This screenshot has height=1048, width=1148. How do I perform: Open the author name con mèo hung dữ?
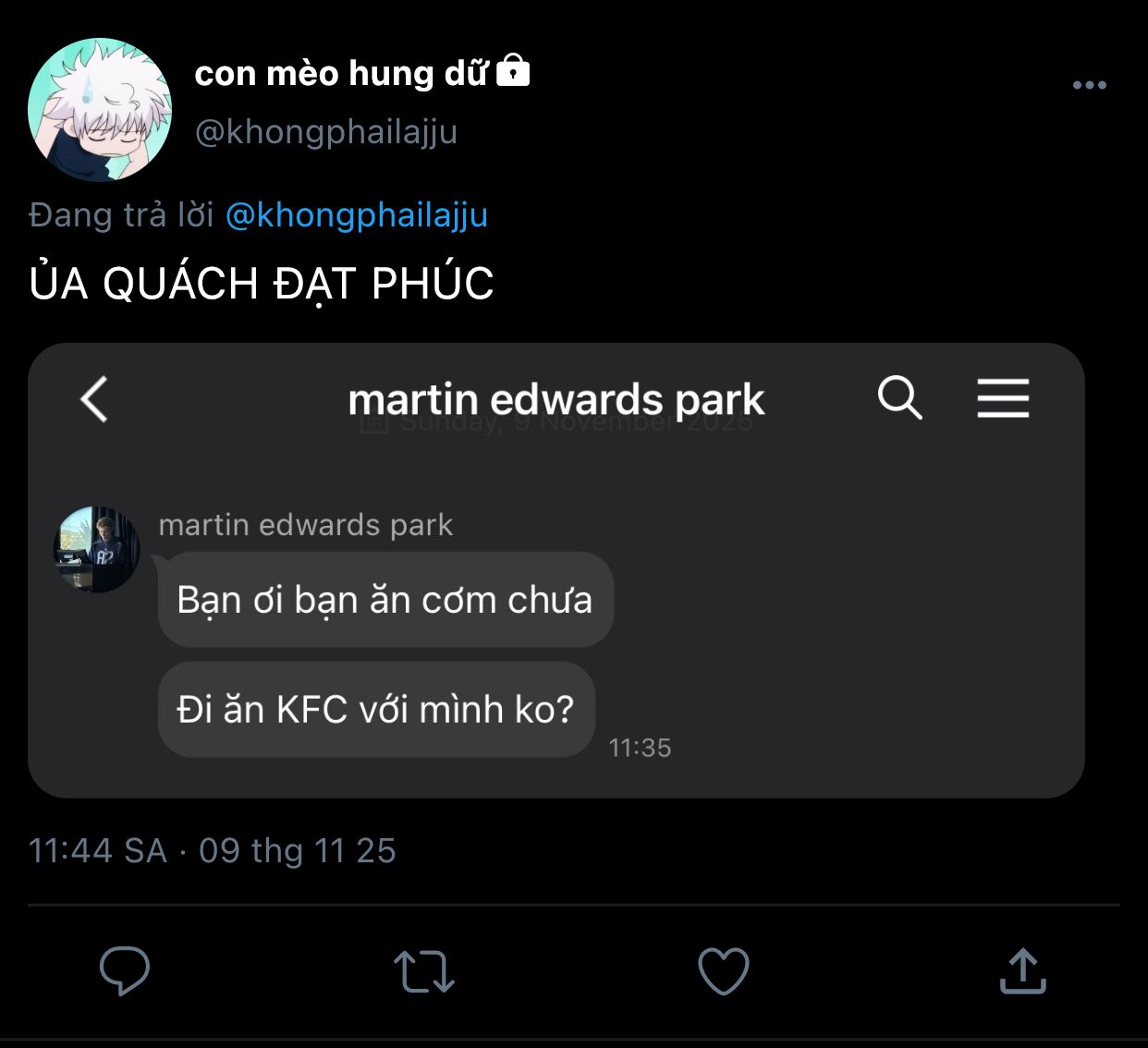click(x=340, y=74)
